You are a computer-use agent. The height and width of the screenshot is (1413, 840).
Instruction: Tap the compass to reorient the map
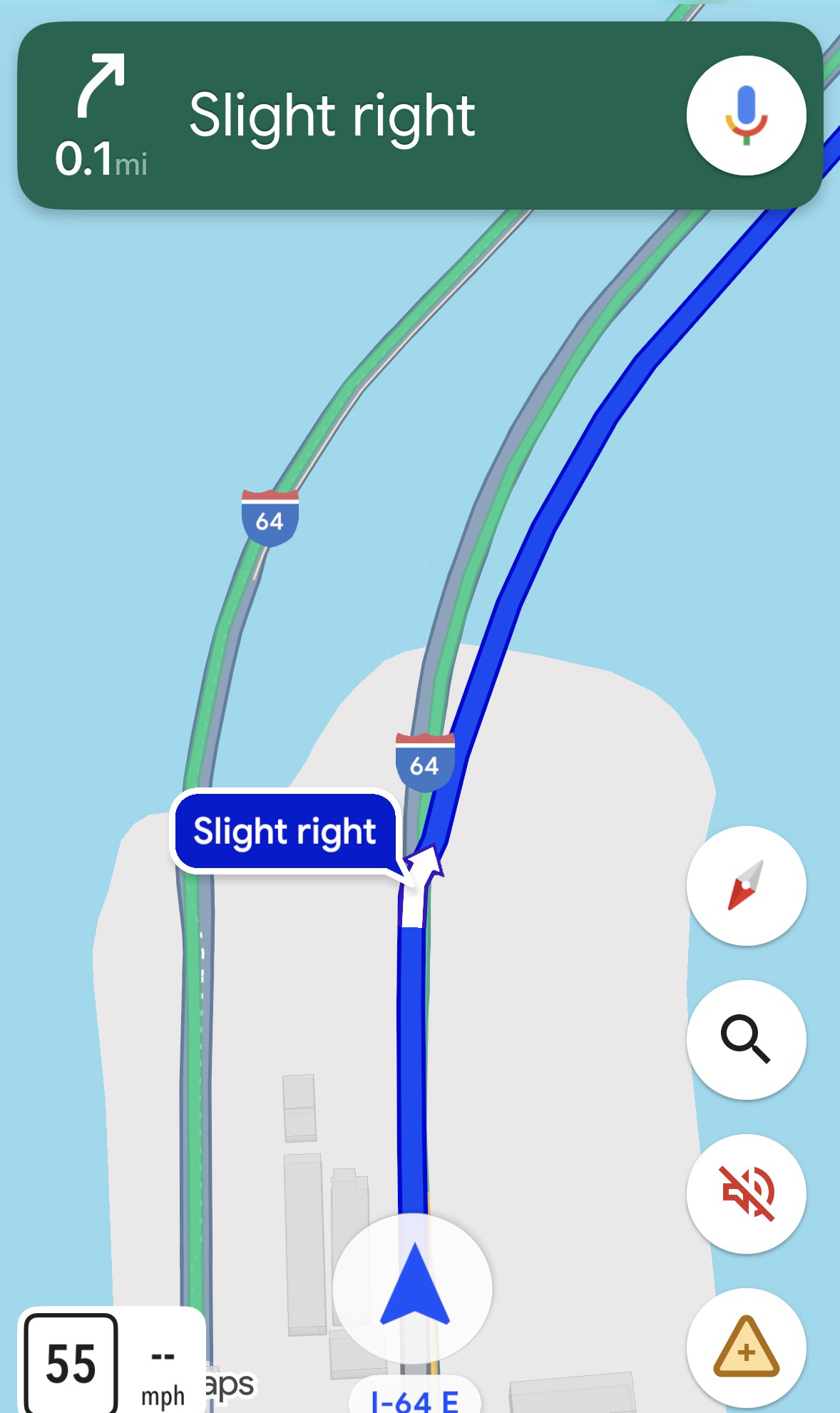tap(746, 886)
